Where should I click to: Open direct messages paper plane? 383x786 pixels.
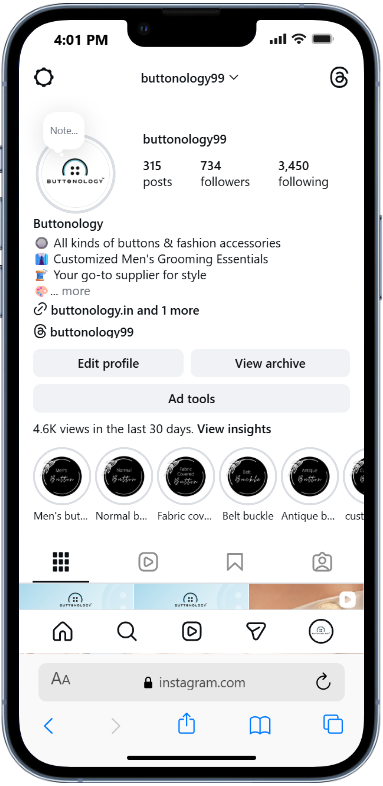click(x=256, y=631)
